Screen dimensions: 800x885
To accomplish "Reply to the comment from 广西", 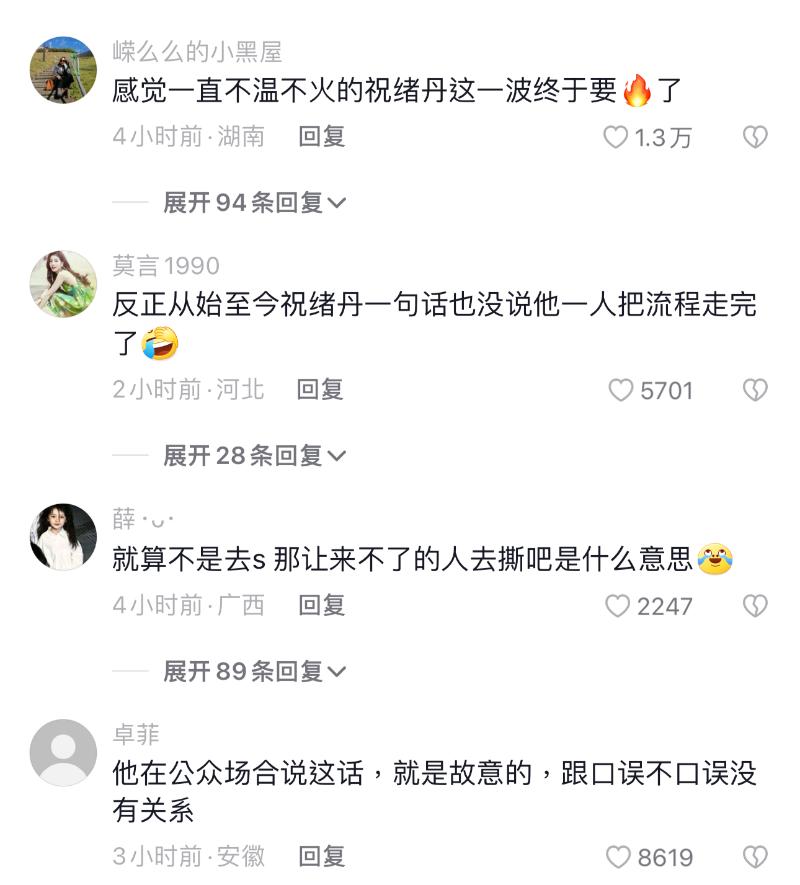I will [322, 605].
